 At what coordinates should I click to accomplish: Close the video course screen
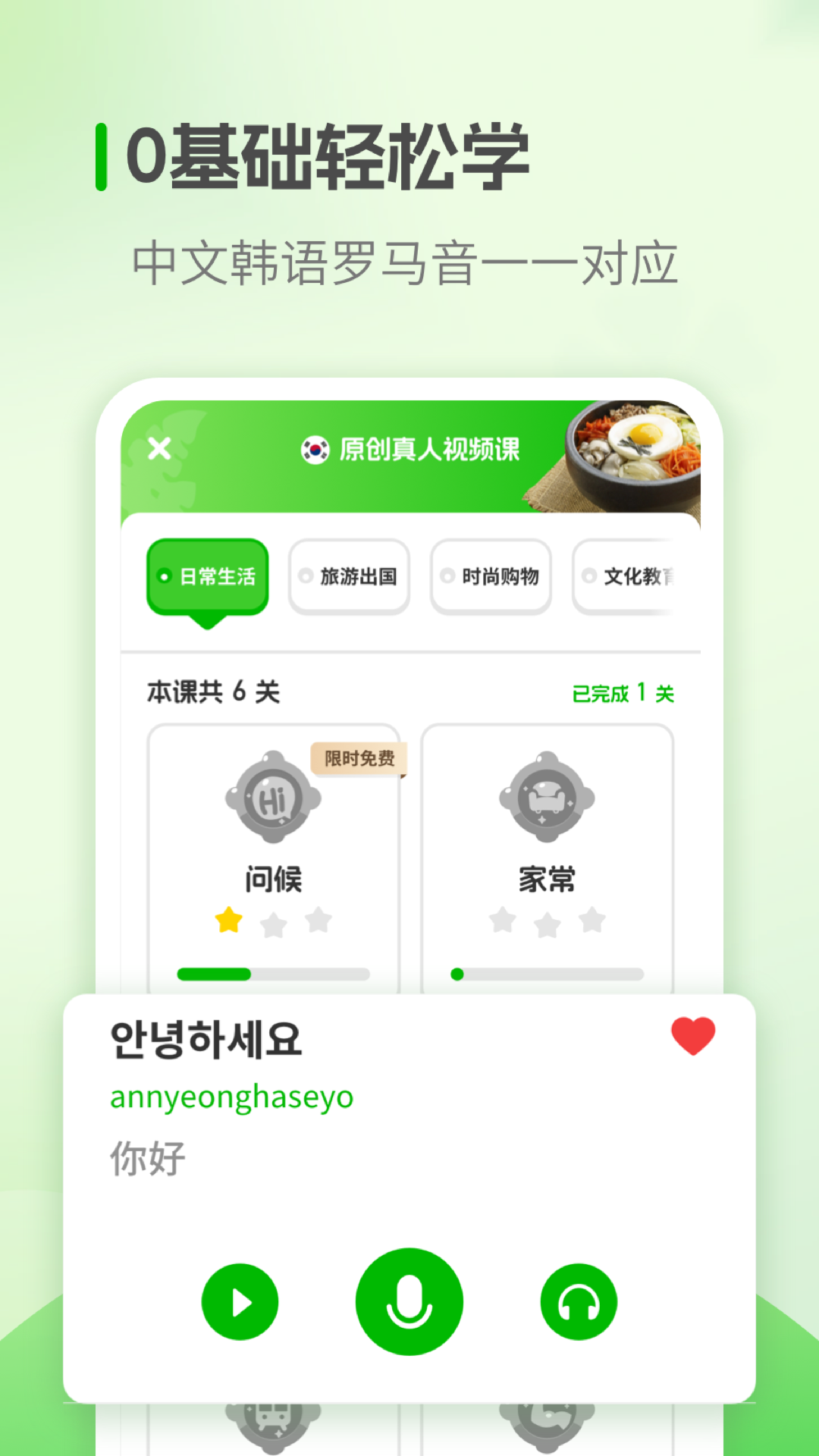click(159, 449)
